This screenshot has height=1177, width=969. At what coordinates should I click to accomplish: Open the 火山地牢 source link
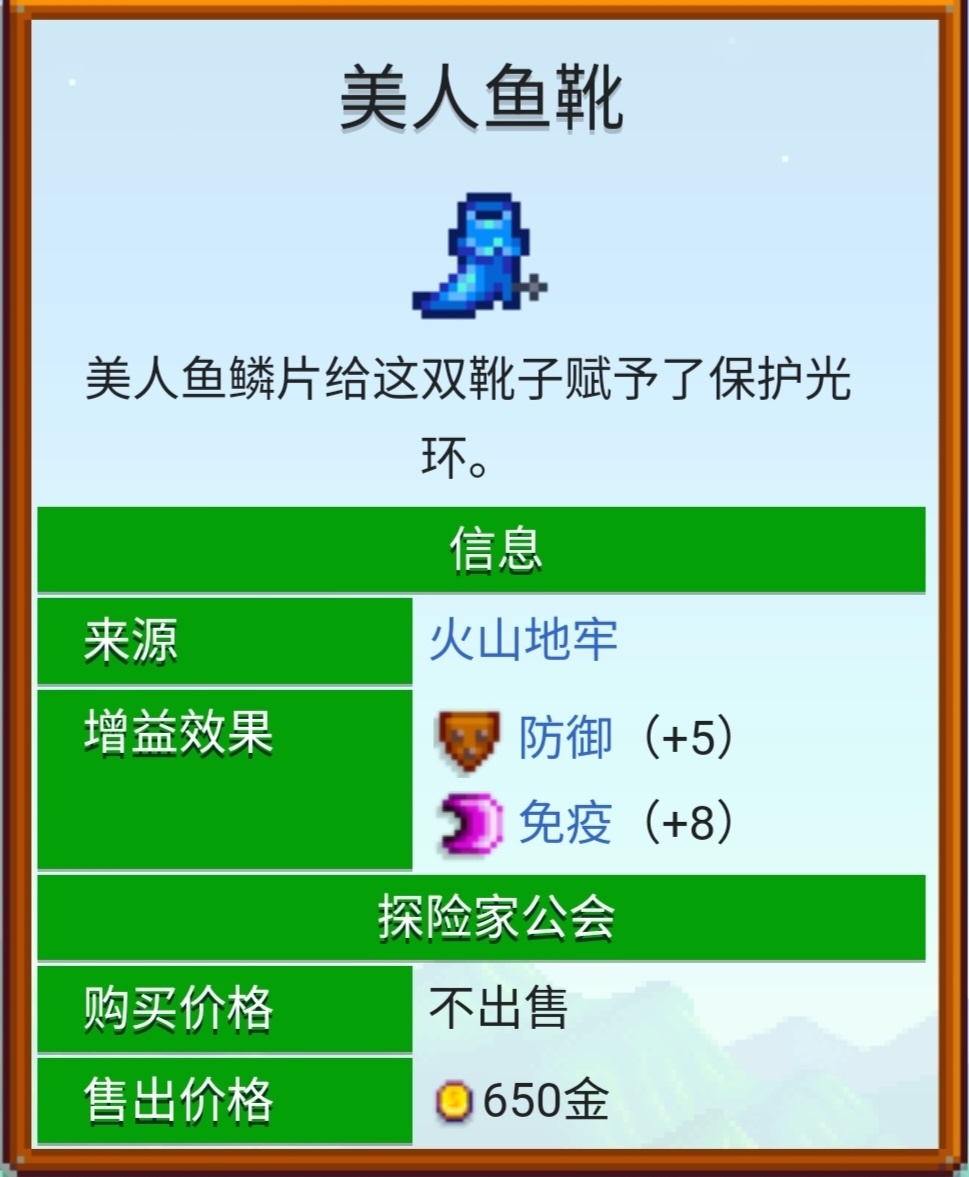click(x=523, y=640)
